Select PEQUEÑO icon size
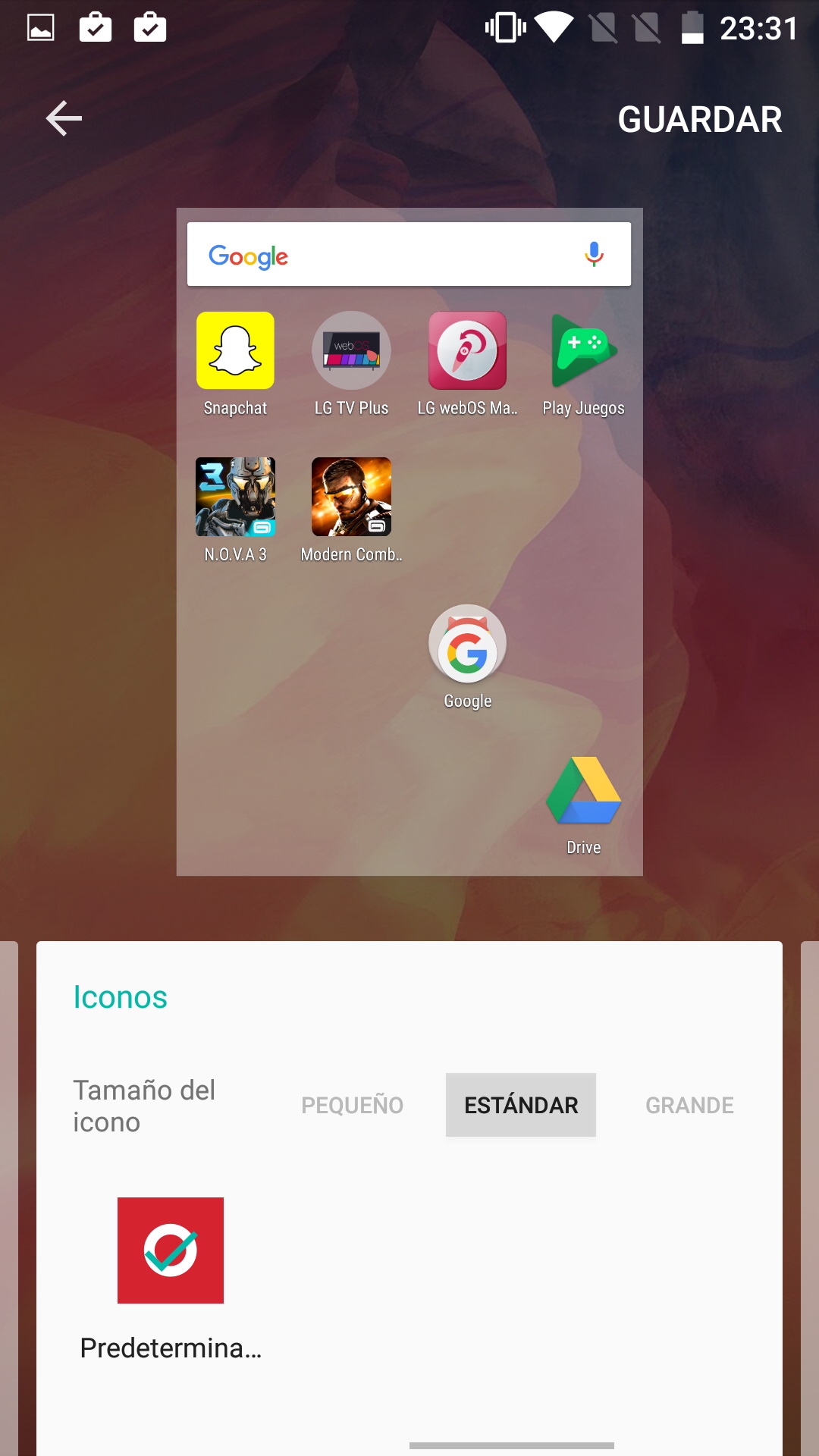The width and height of the screenshot is (819, 1456). (x=352, y=1105)
